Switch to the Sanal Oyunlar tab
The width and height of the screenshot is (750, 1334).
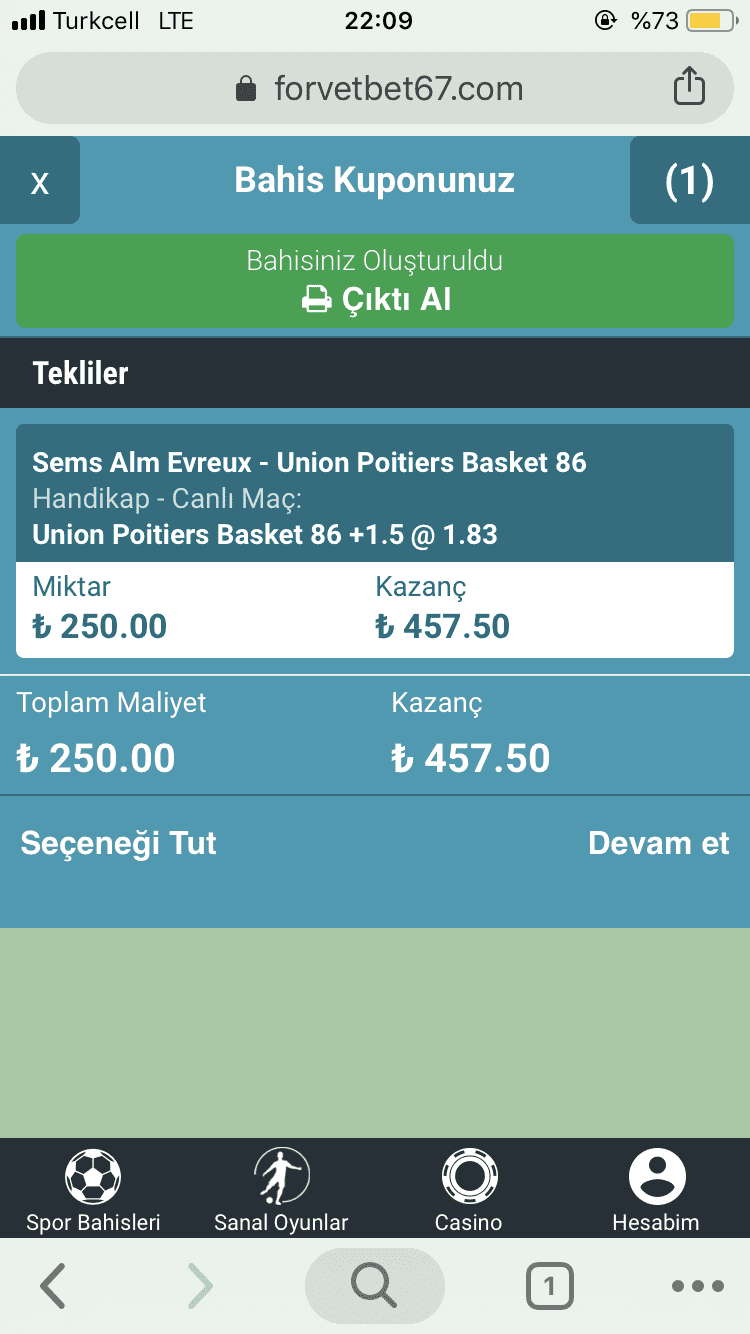tap(281, 1190)
